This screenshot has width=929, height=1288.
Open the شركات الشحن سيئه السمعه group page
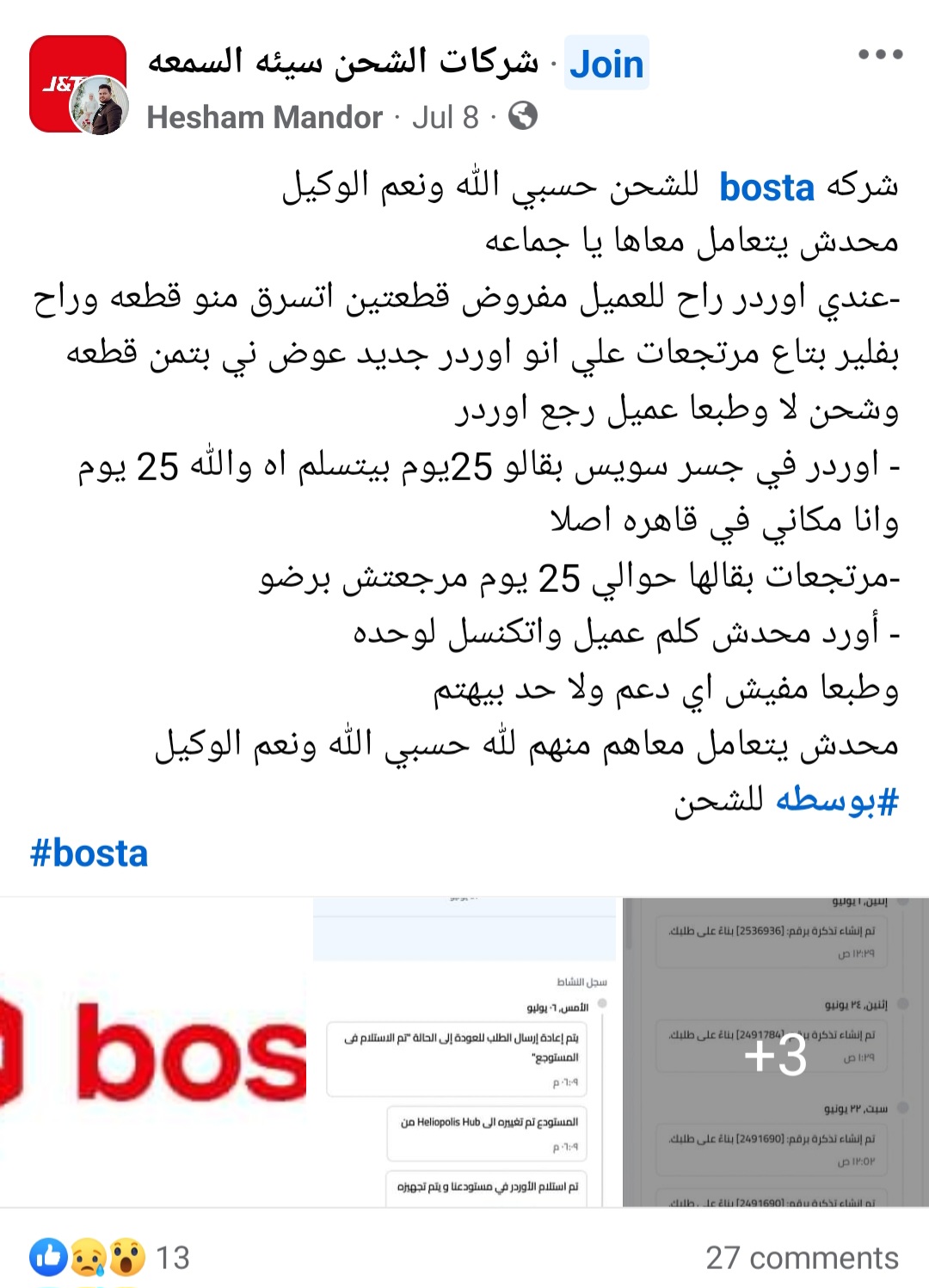343,62
